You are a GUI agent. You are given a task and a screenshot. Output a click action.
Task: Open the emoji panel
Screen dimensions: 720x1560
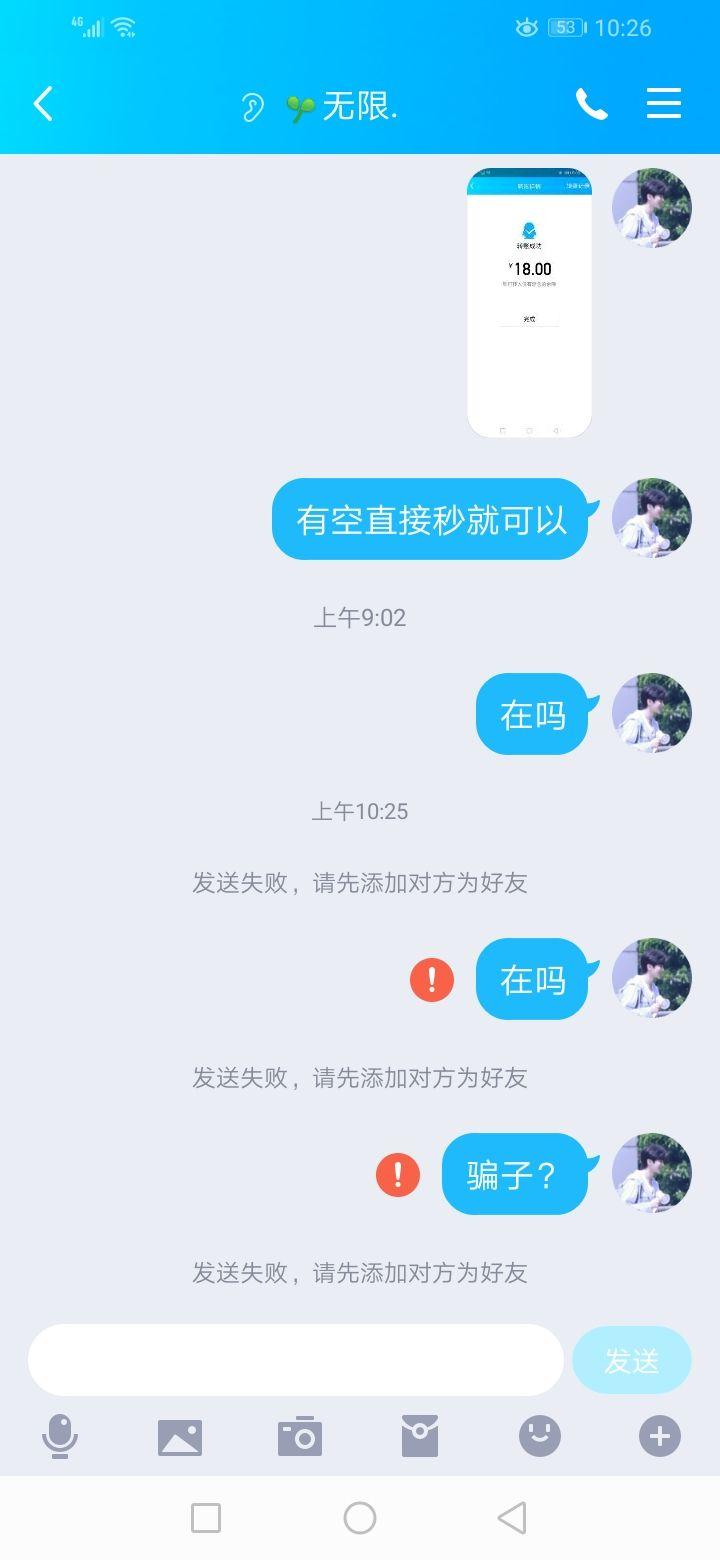tap(540, 1437)
